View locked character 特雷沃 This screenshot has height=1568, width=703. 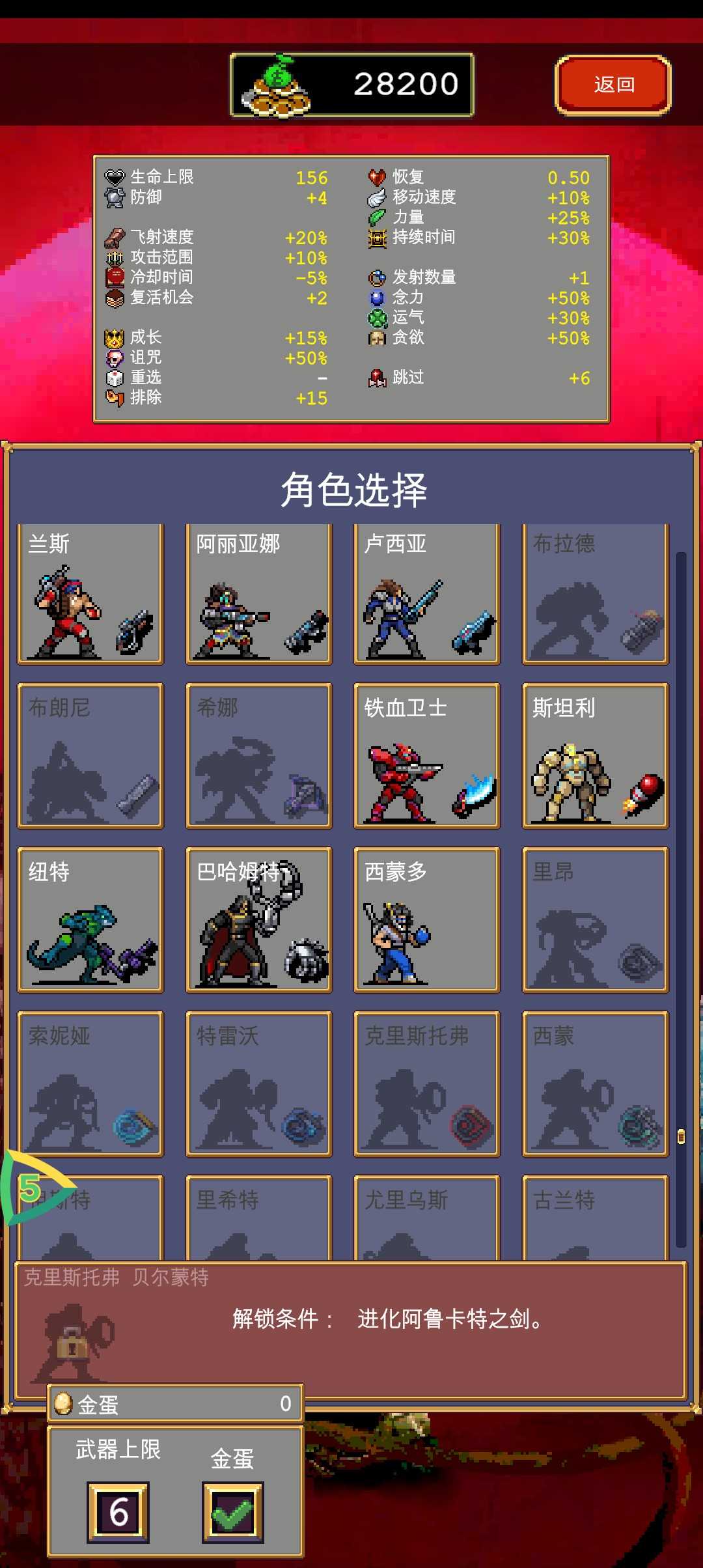click(259, 1084)
